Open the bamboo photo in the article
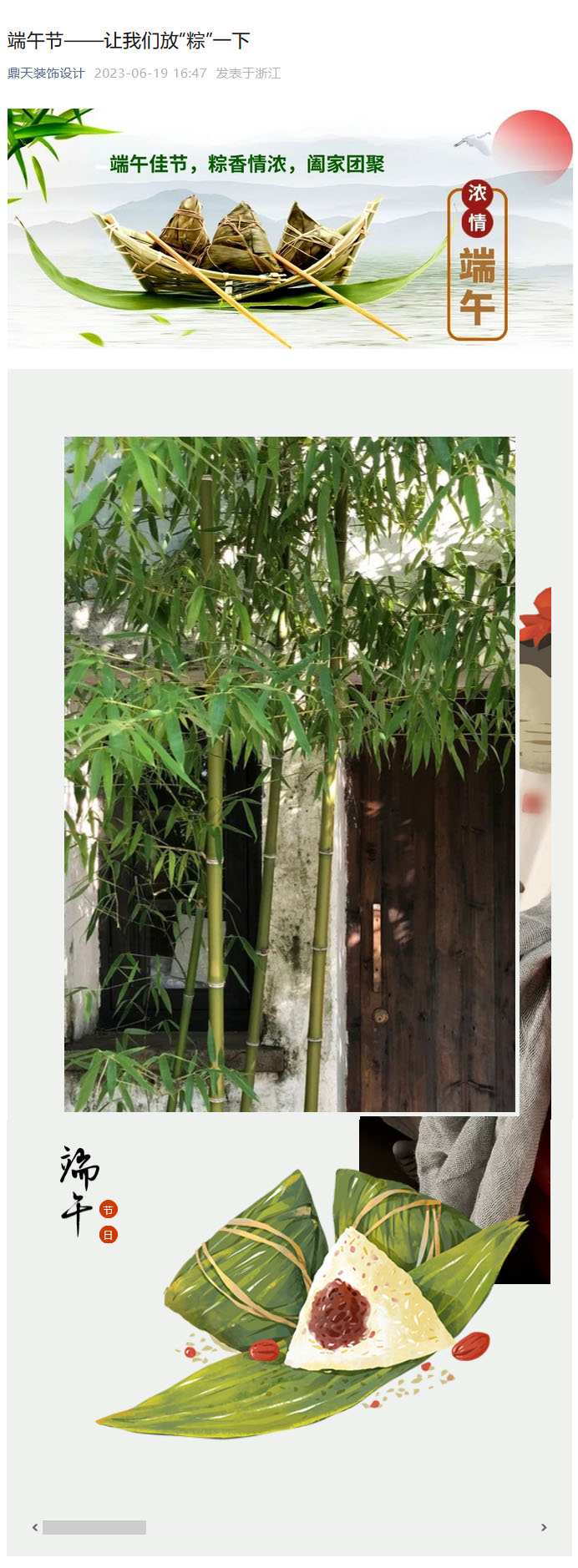The height and width of the screenshot is (1568, 578). click(290, 774)
